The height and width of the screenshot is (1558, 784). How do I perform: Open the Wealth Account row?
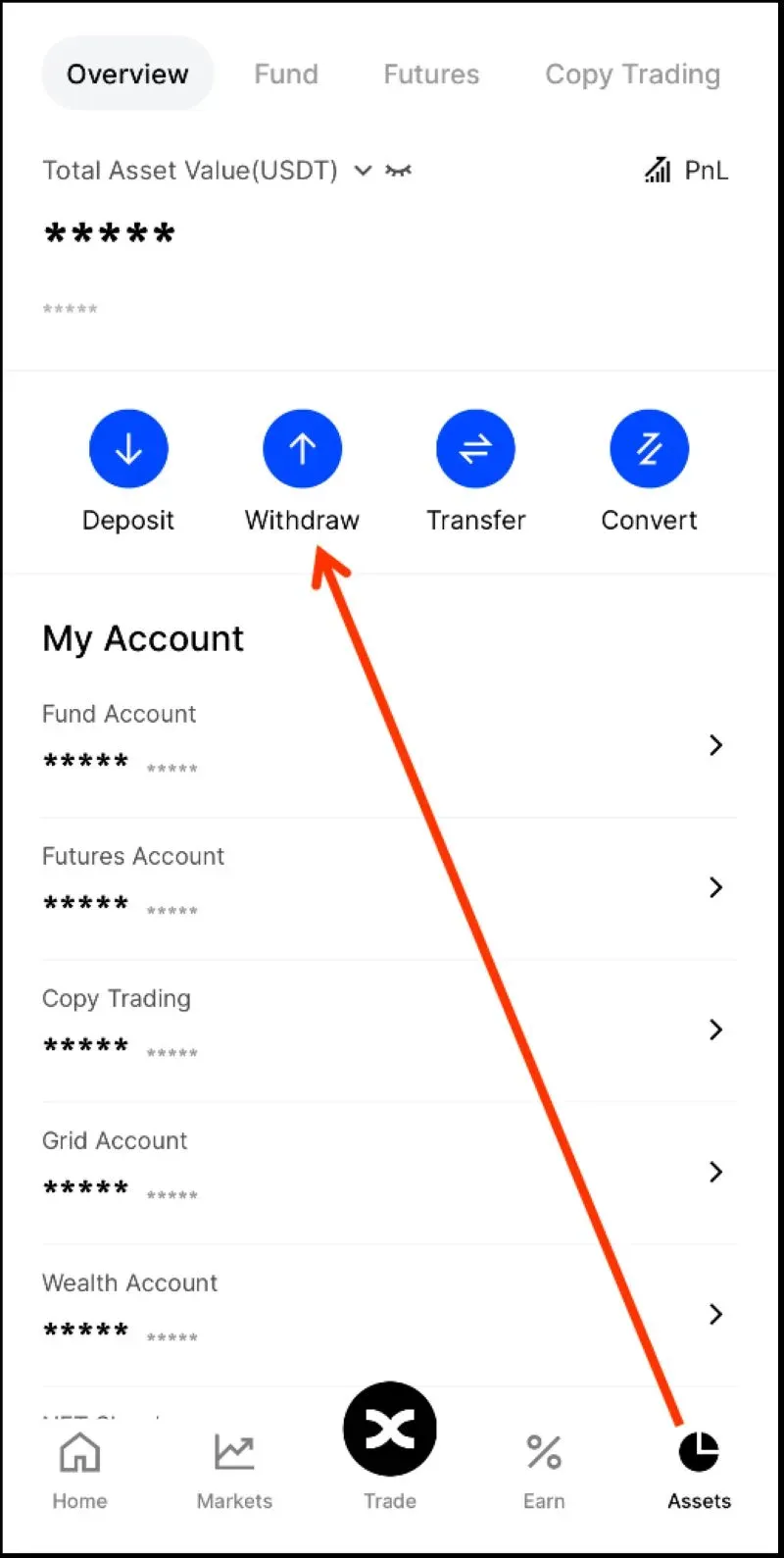click(388, 1314)
